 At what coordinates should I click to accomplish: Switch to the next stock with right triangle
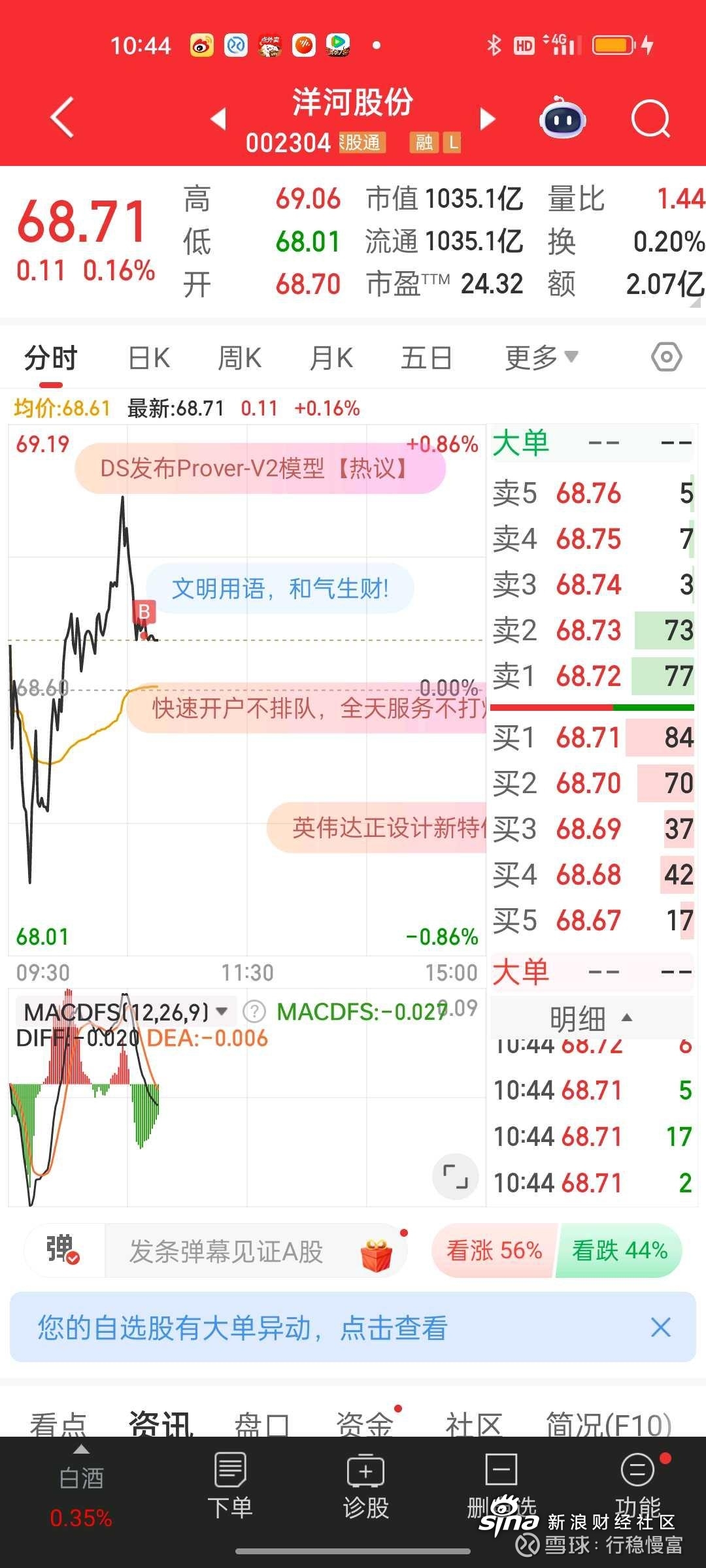(x=487, y=119)
